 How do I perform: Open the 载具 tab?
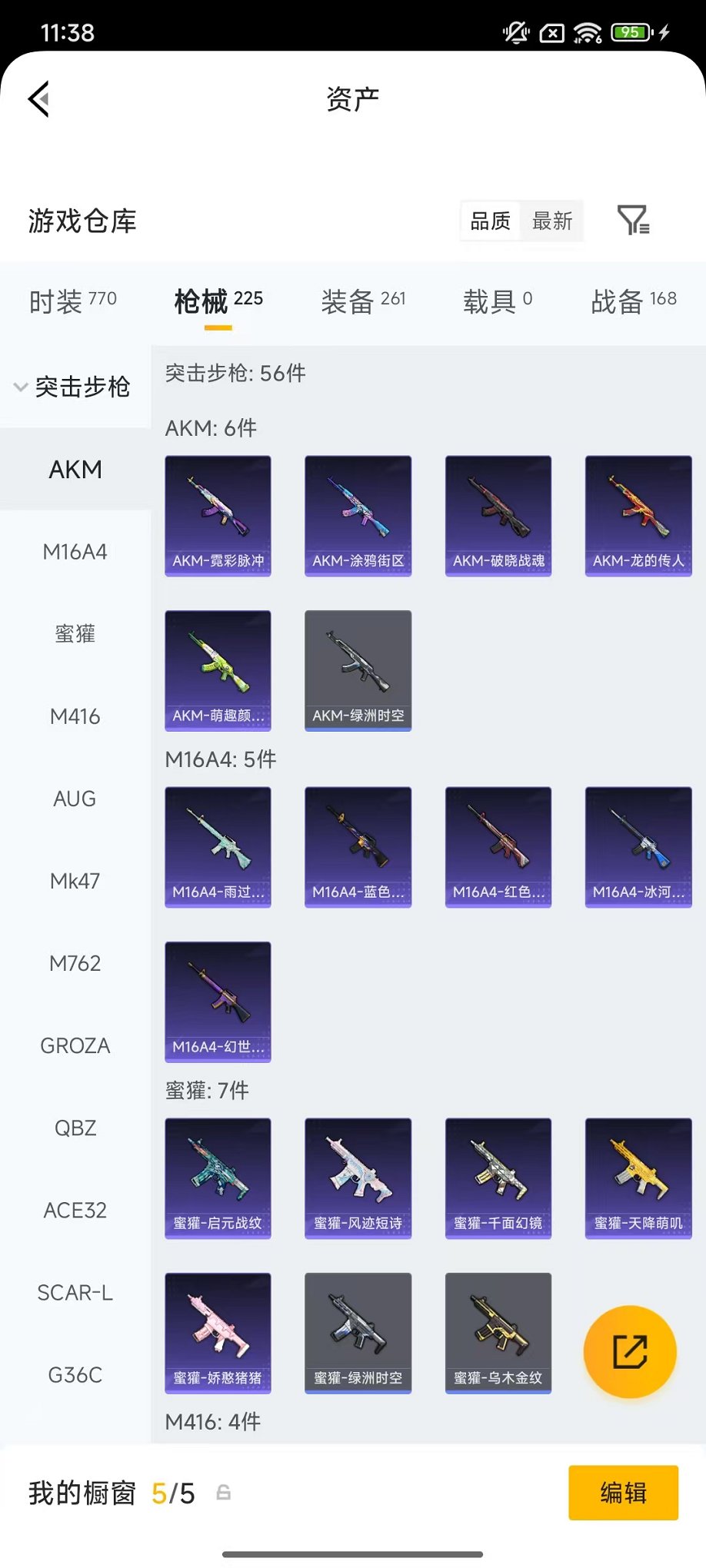tap(497, 301)
